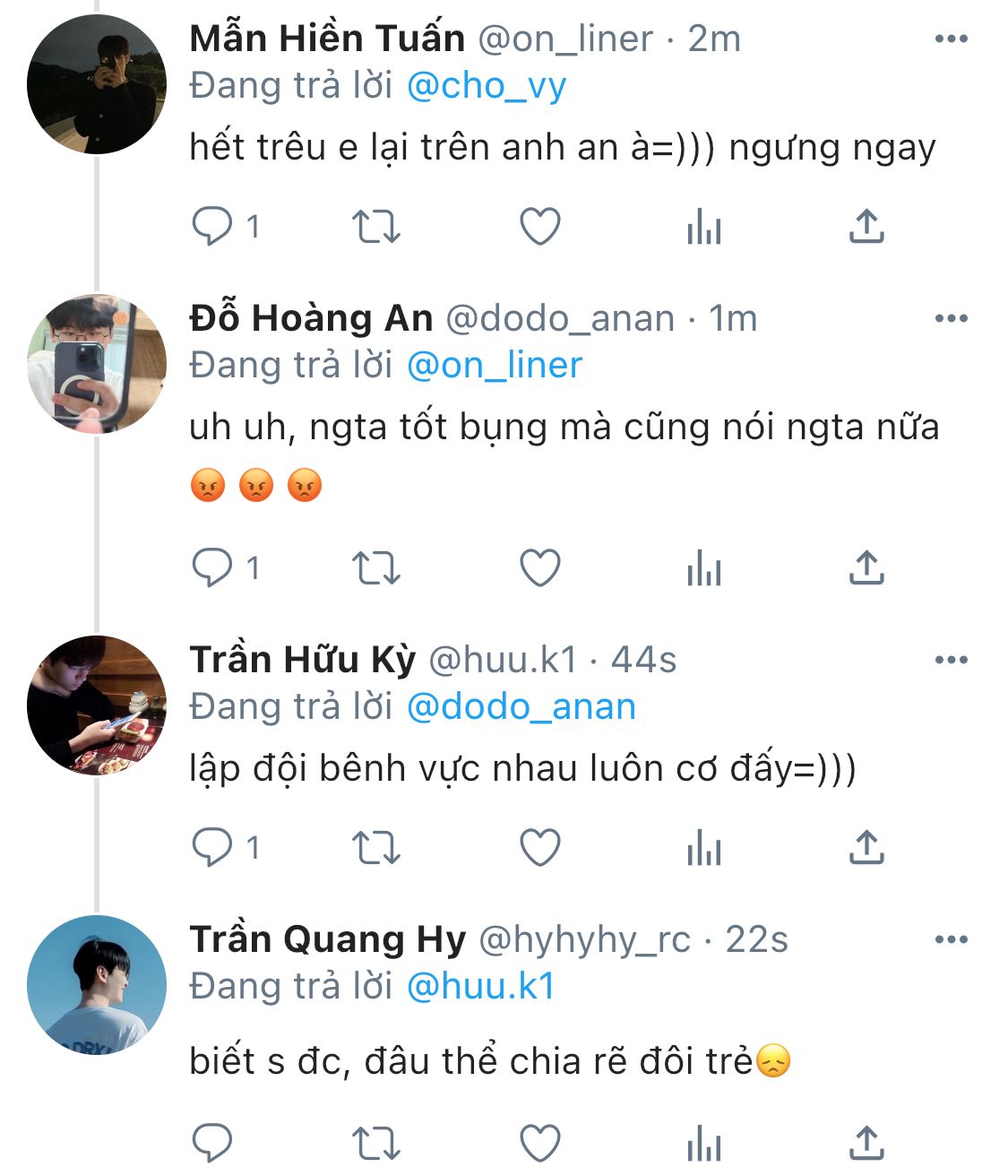Viewport: 1008px width, 1176px height.
Task: Like Mẫn Hiền Tuấn's reply
Action: click(x=540, y=226)
